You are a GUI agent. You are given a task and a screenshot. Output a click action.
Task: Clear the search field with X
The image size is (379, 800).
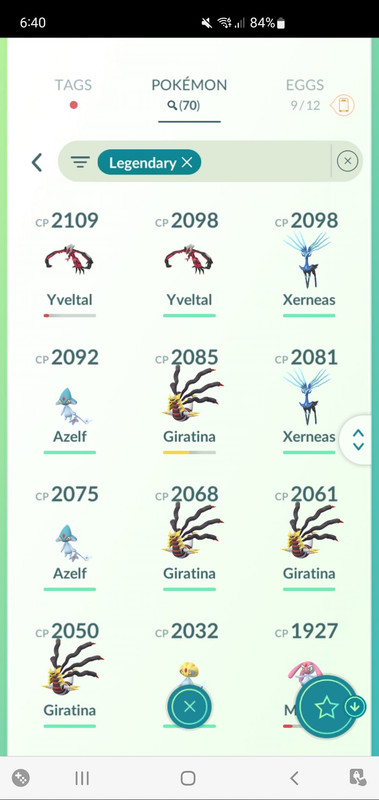click(347, 162)
